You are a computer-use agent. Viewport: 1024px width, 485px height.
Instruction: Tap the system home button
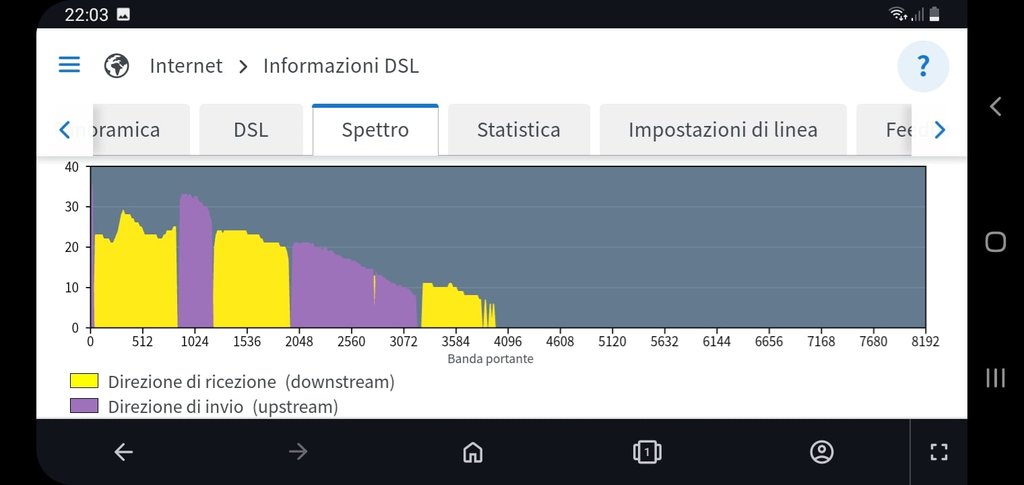click(x=995, y=241)
